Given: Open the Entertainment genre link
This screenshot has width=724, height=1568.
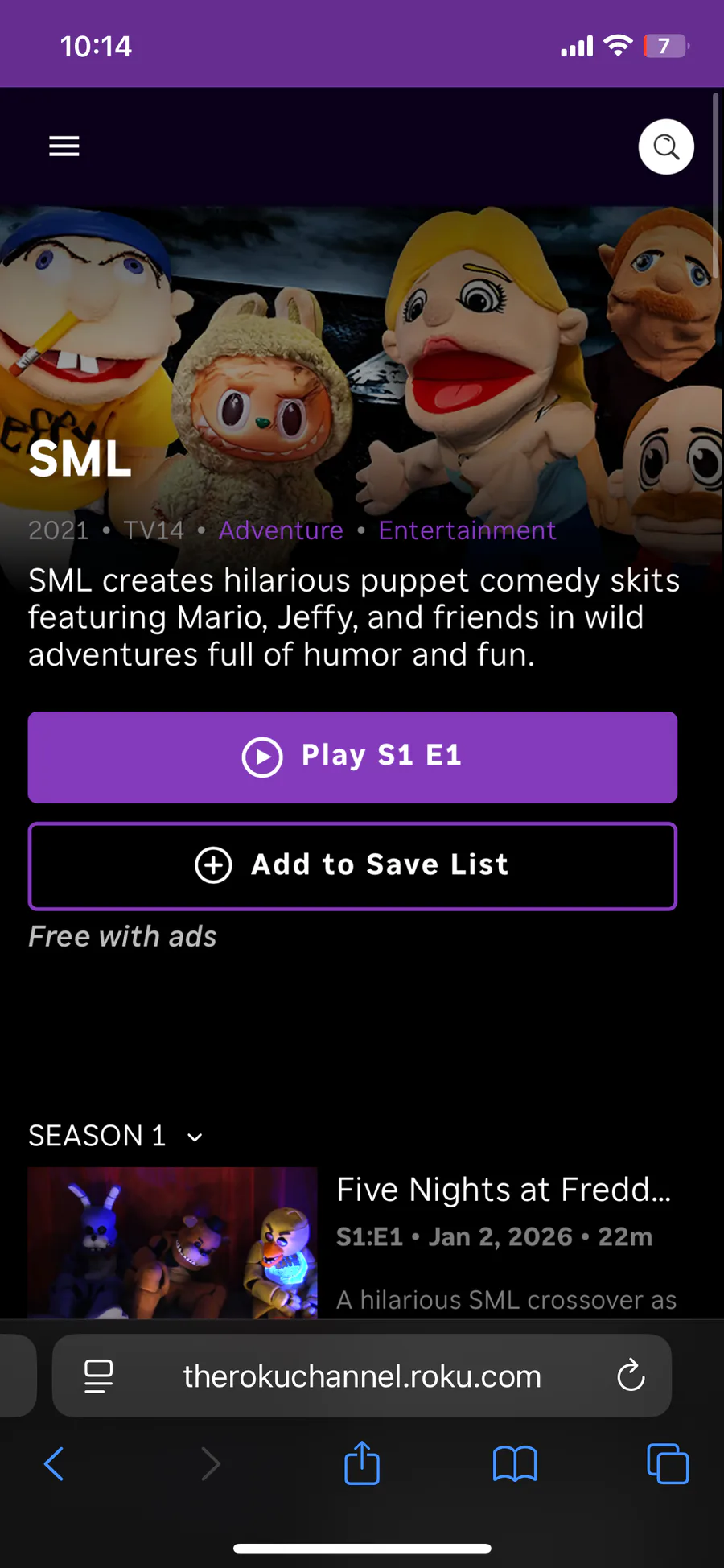Looking at the screenshot, I should click(x=467, y=530).
